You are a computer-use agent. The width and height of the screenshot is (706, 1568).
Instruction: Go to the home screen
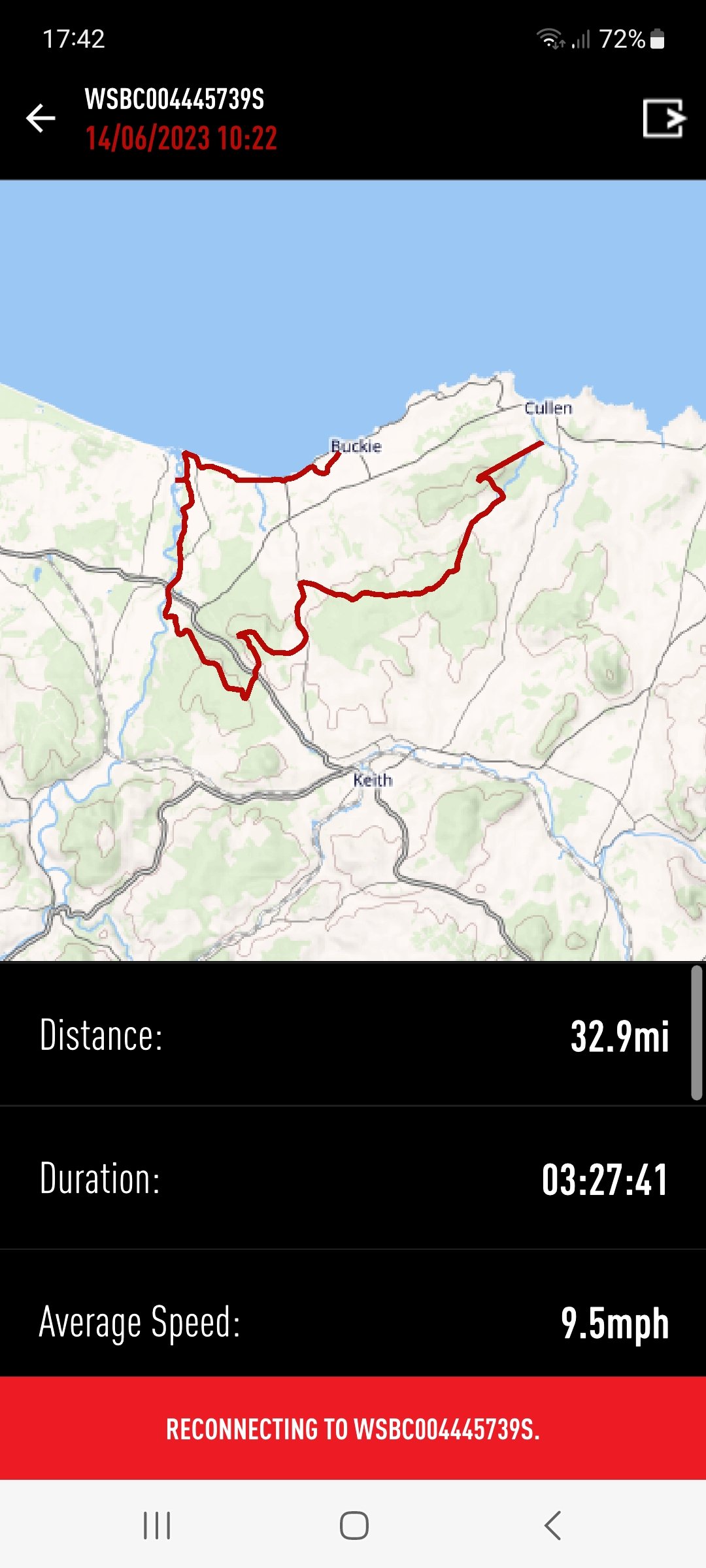[x=354, y=1526]
